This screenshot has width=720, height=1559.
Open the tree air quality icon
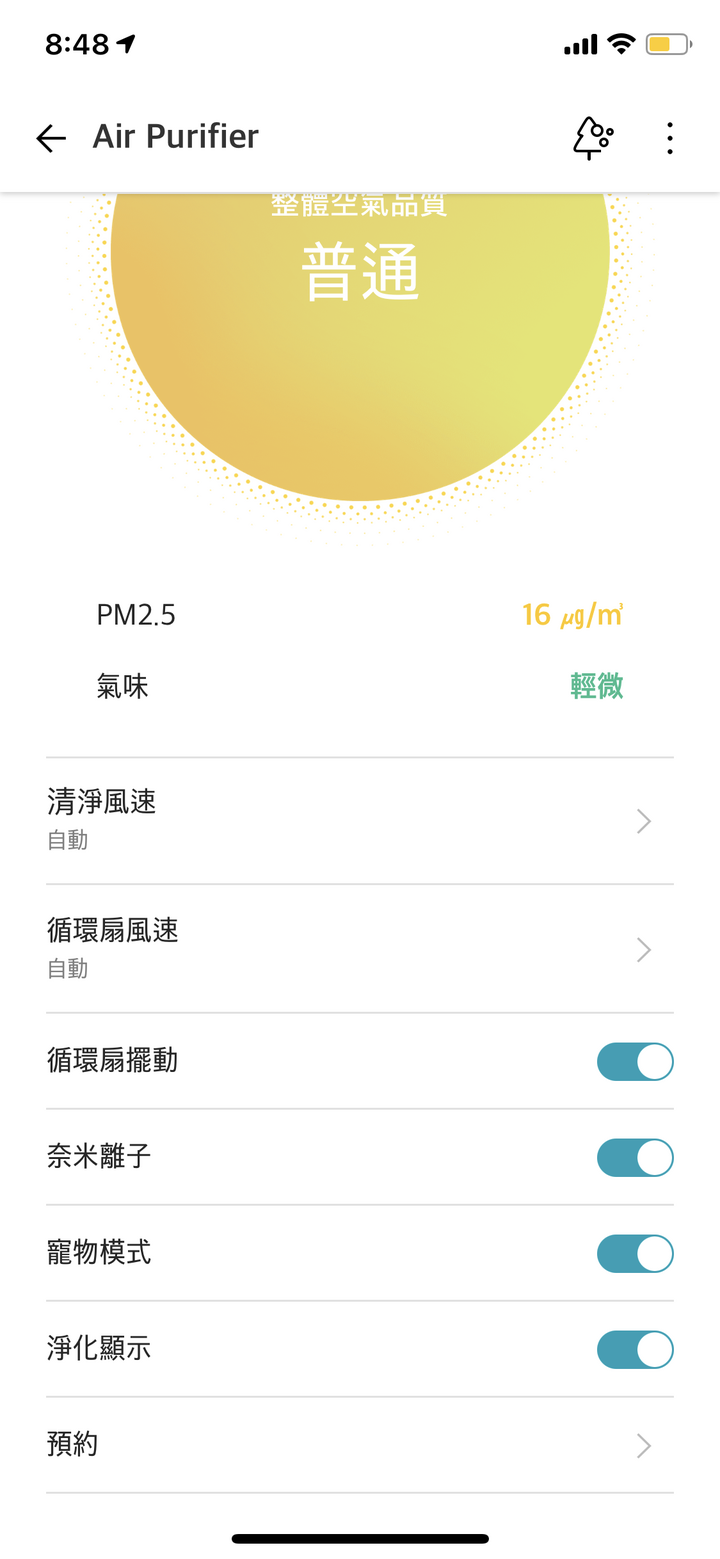(592, 138)
